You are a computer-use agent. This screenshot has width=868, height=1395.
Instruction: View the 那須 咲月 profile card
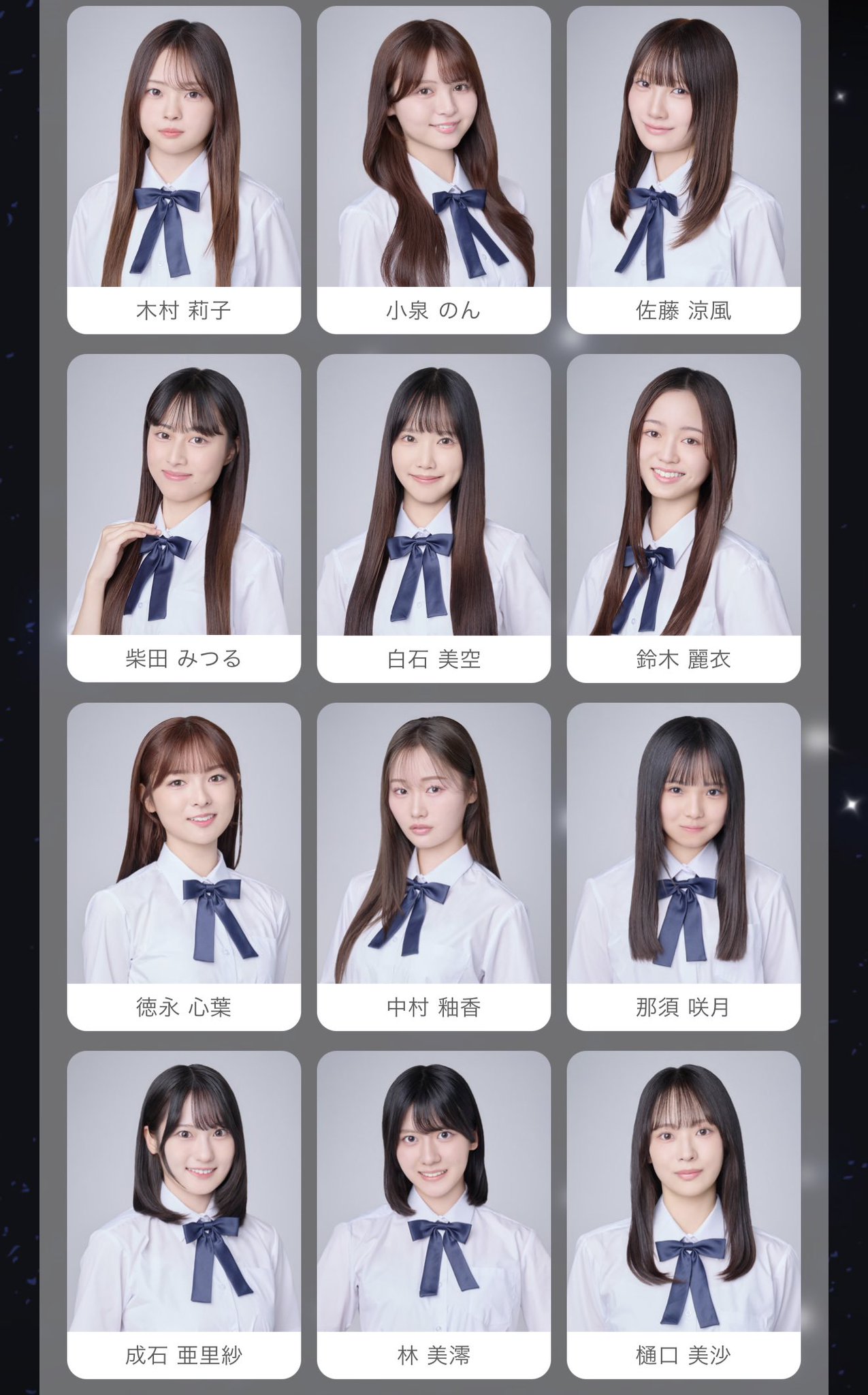coord(684,866)
